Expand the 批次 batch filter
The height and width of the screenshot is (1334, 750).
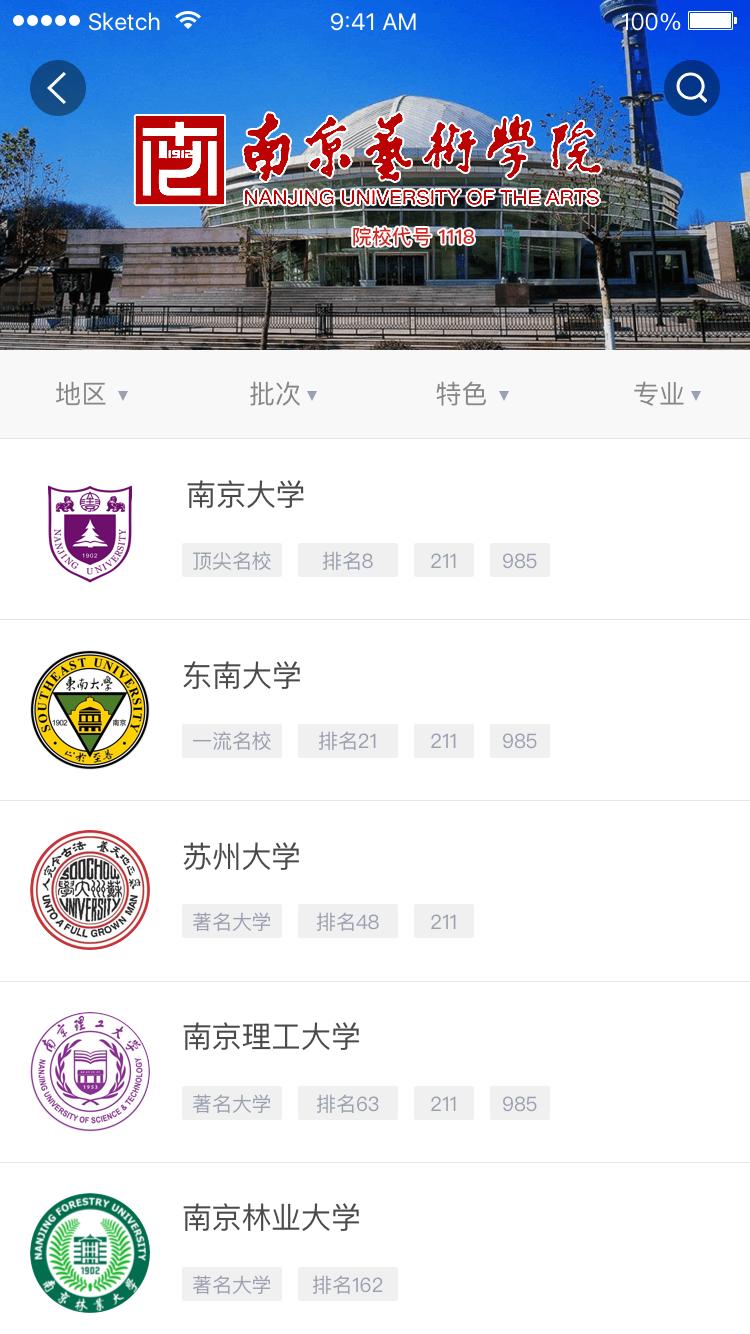(x=283, y=394)
